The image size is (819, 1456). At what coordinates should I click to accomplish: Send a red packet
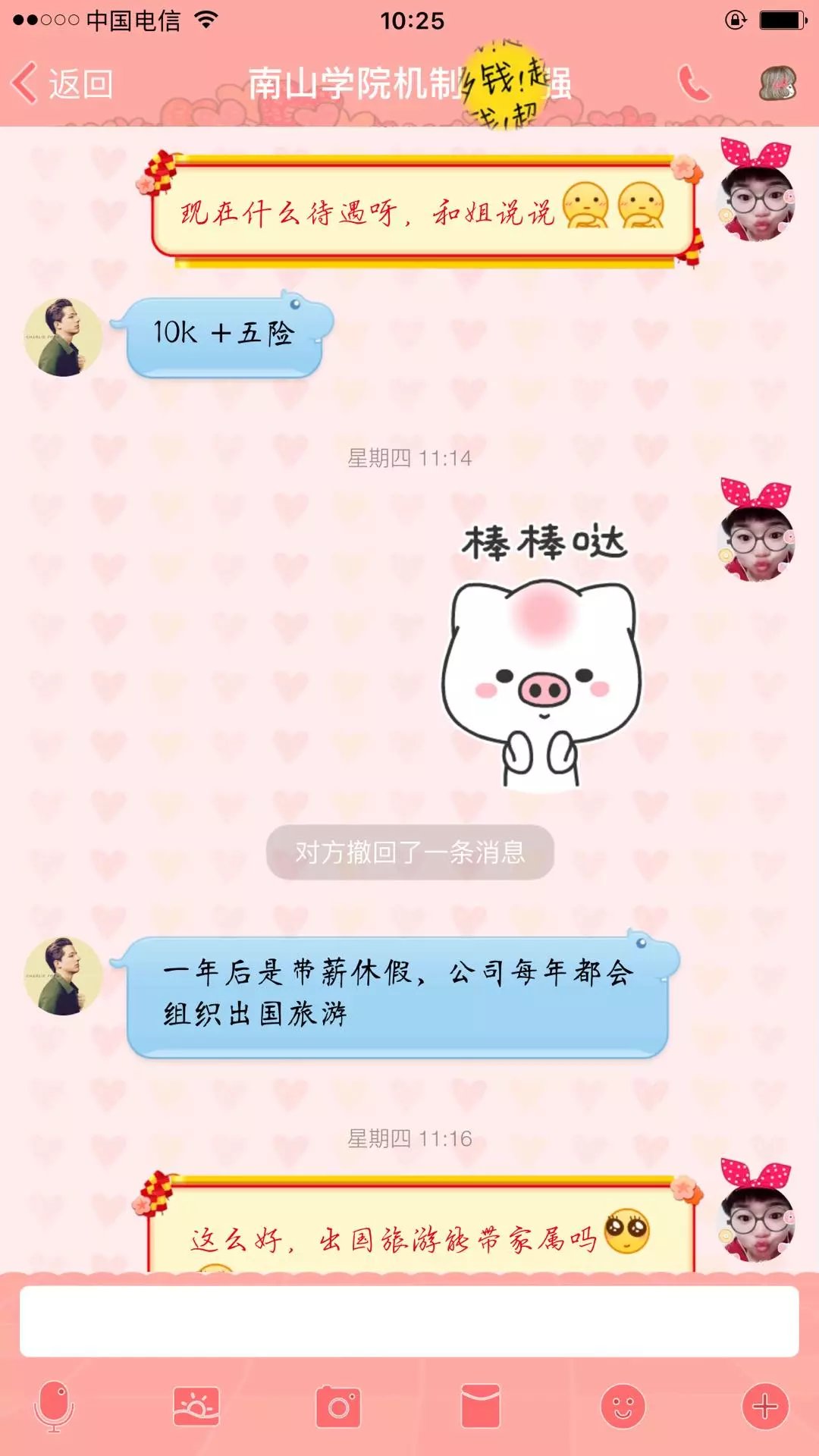(481, 1407)
